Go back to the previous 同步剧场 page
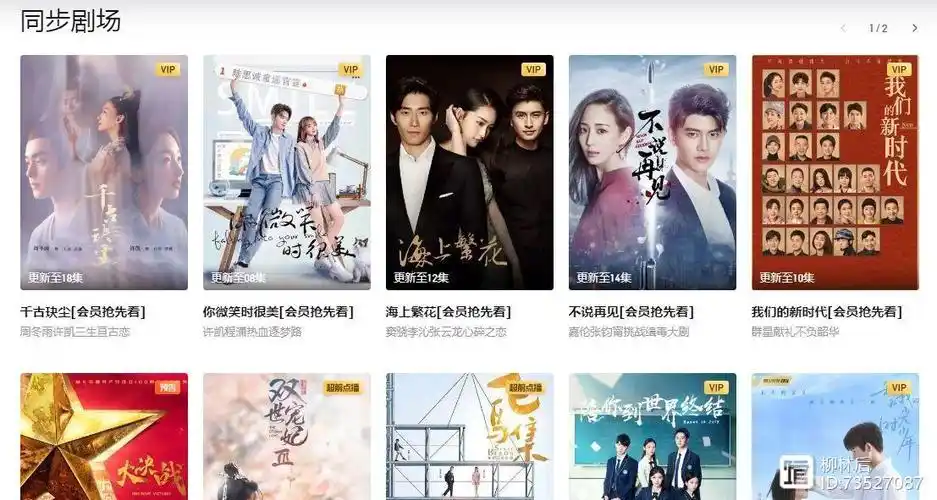The height and width of the screenshot is (500, 937). click(x=843, y=28)
